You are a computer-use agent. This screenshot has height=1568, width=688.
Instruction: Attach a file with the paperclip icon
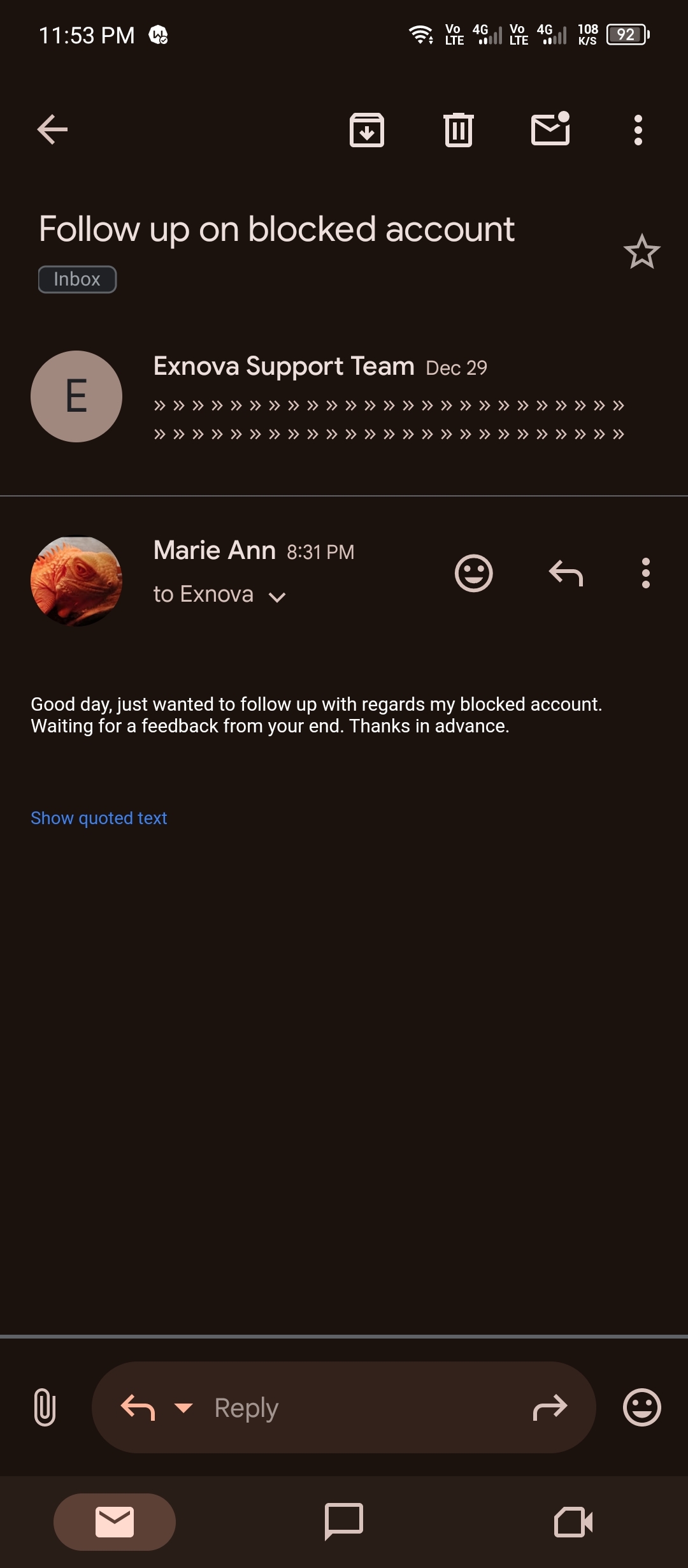point(45,1407)
